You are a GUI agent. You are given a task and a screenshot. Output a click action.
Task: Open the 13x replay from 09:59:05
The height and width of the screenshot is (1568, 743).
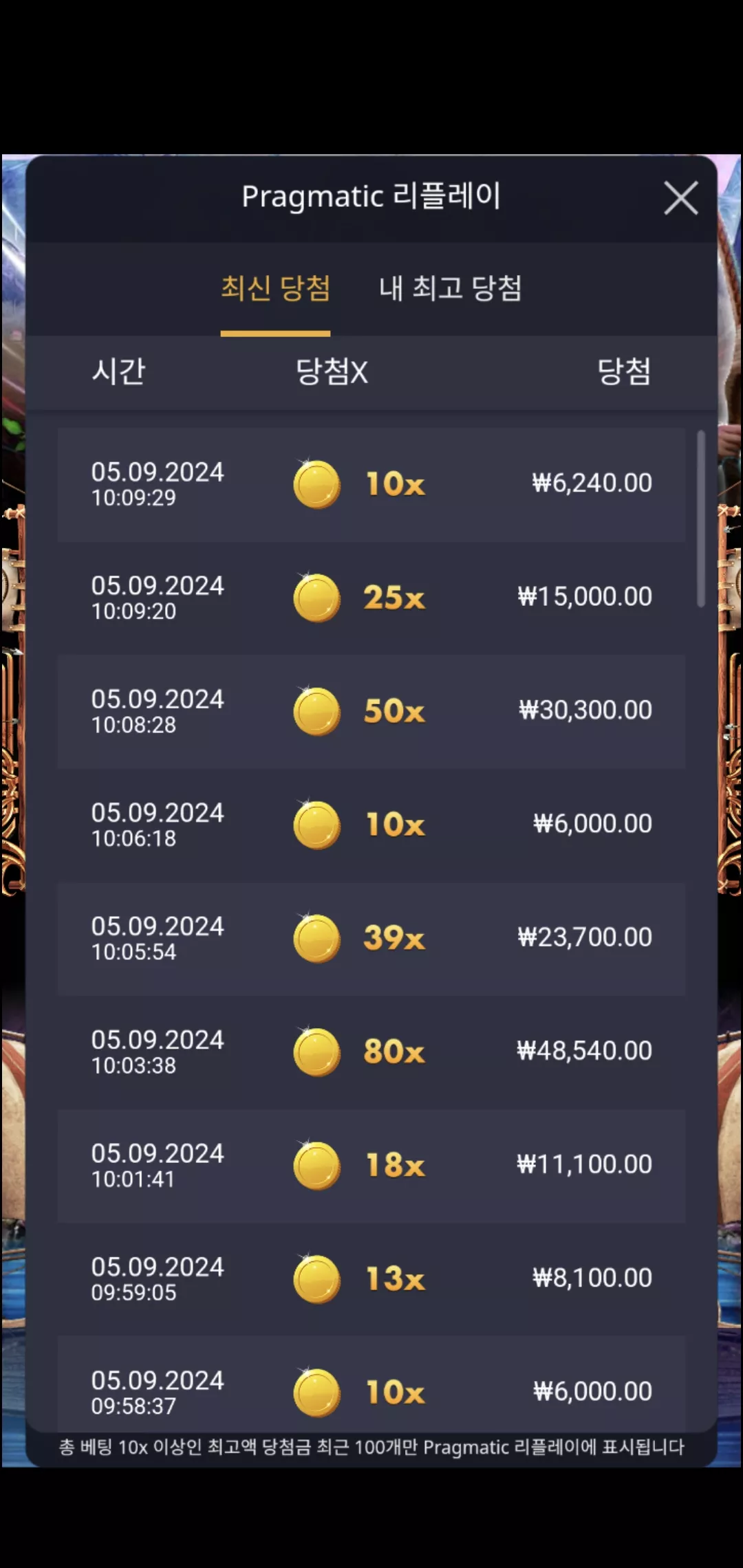click(x=371, y=1278)
